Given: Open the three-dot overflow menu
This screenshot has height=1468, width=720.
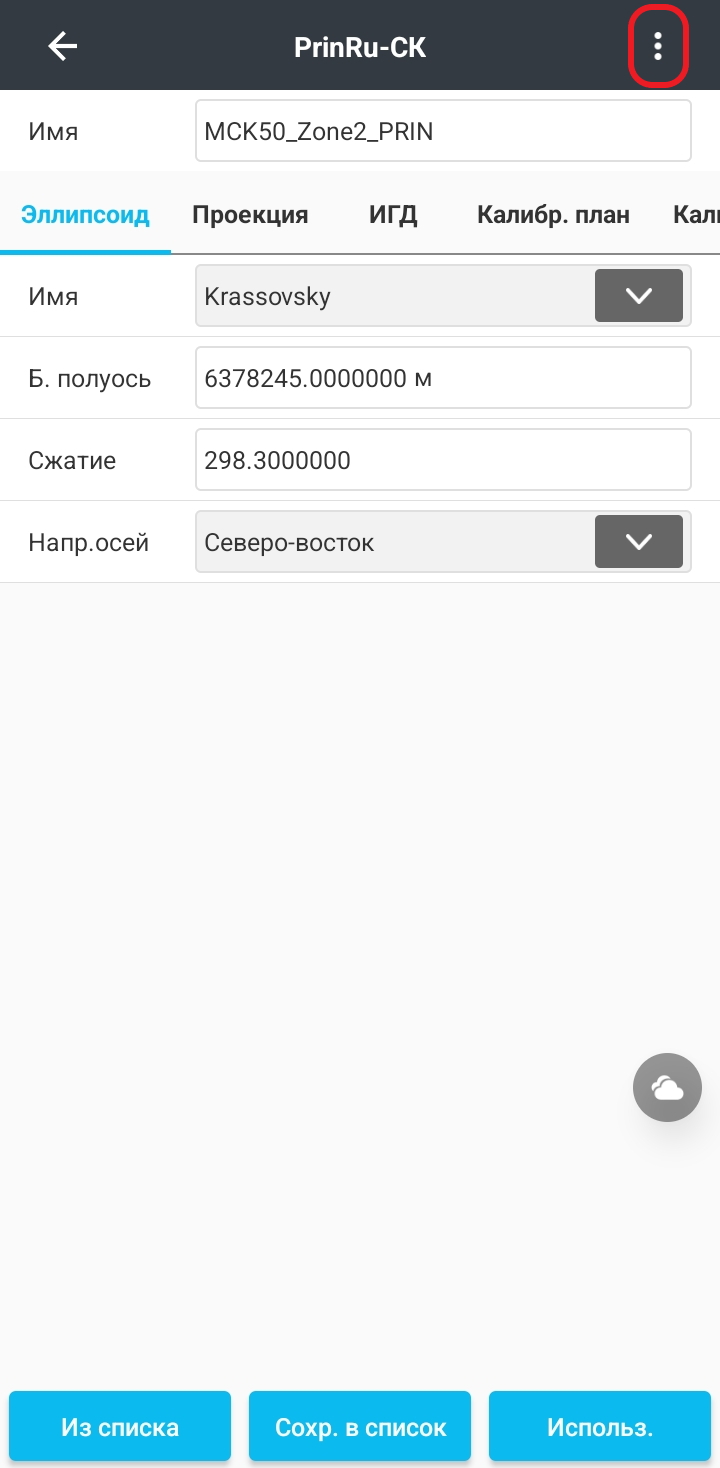Looking at the screenshot, I should pos(657,46).
